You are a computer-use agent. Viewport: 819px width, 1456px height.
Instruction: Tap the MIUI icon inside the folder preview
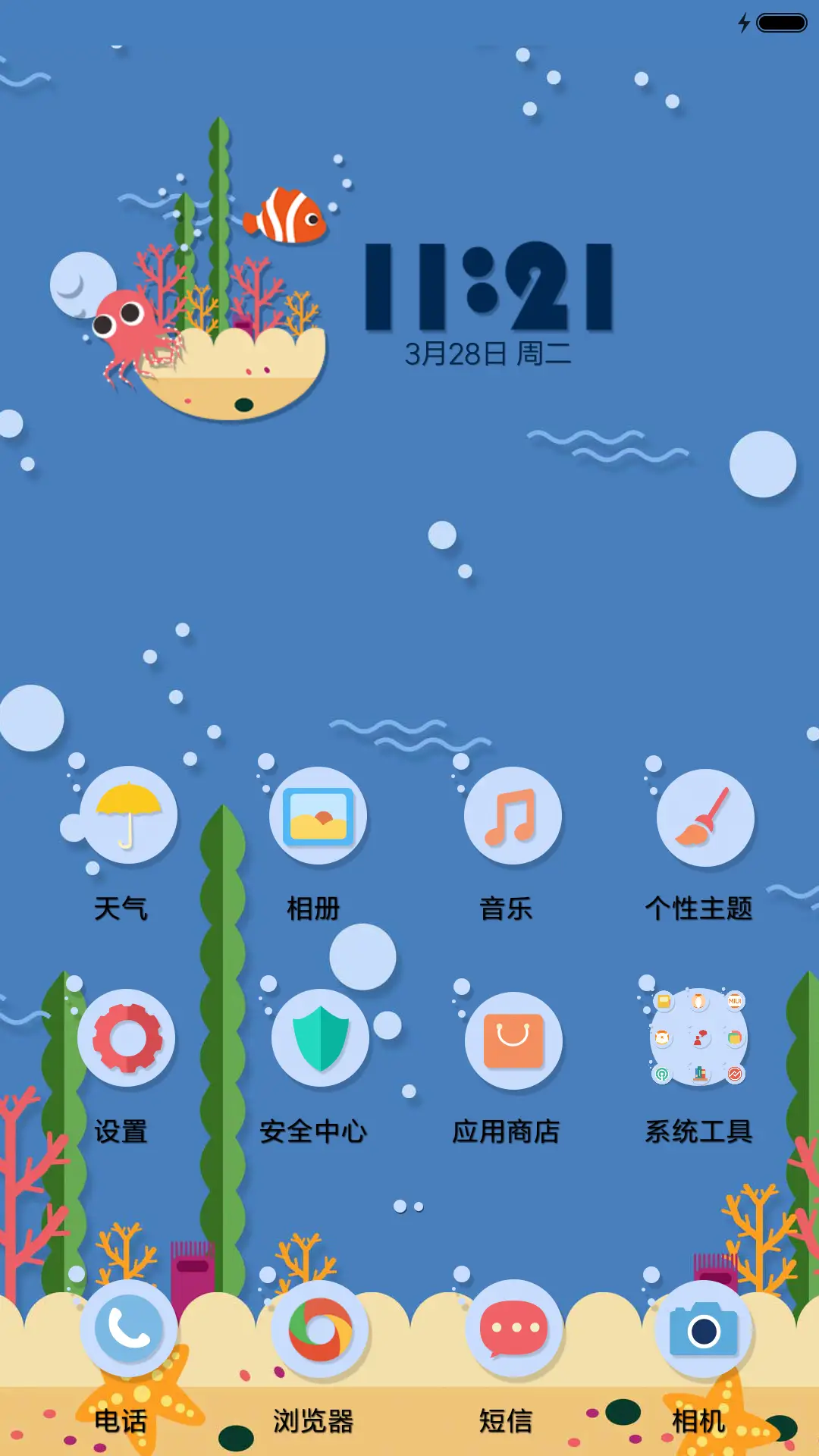[735, 1001]
